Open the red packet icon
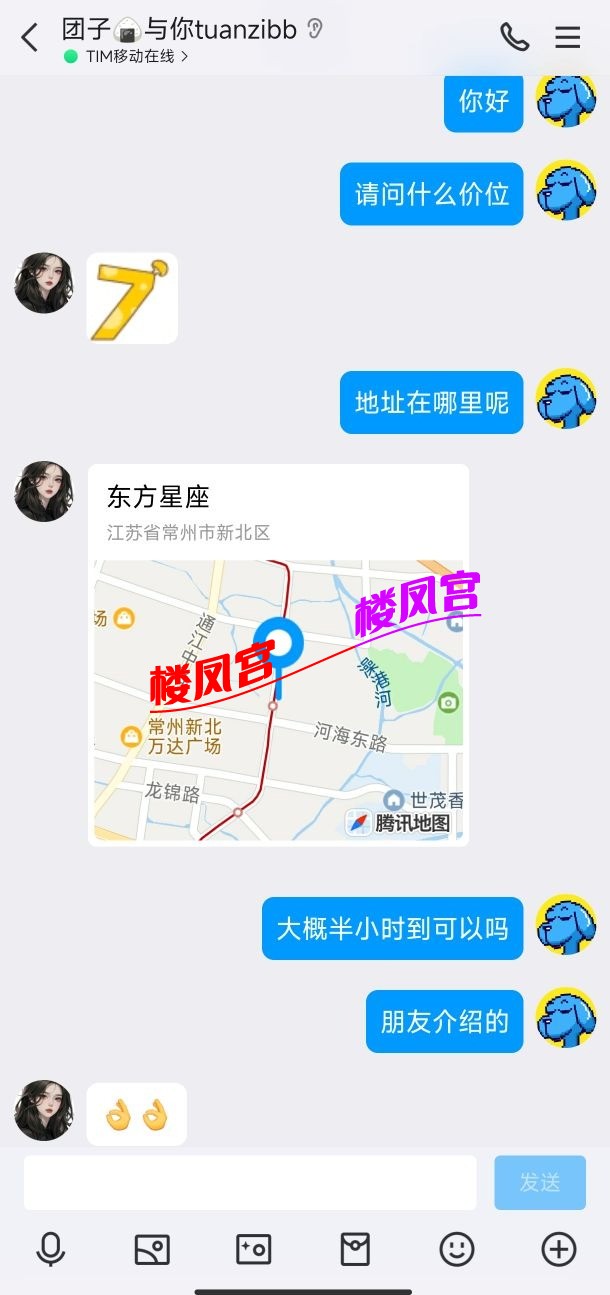Image resolution: width=610 pixels, height=1295 pixels. [355, 1249]
